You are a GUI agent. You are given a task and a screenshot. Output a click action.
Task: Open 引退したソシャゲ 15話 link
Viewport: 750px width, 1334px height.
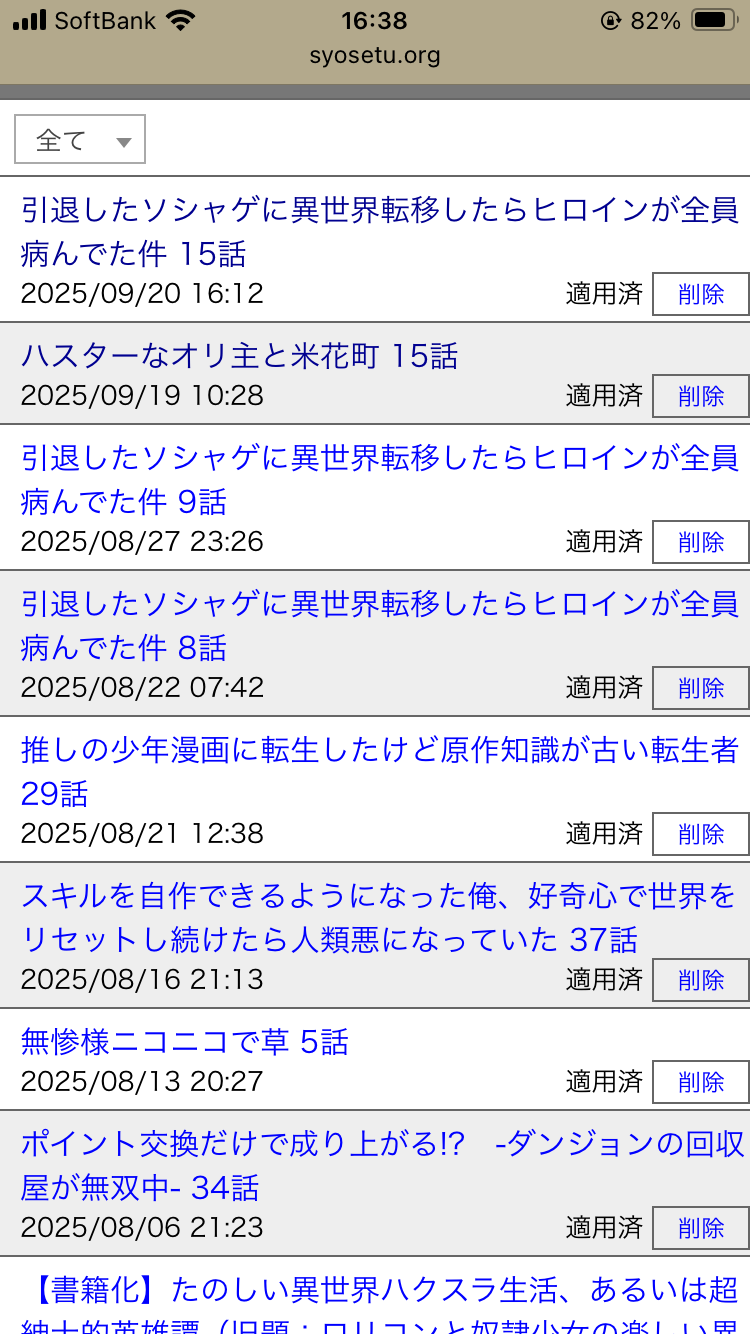tap(379, 231)
